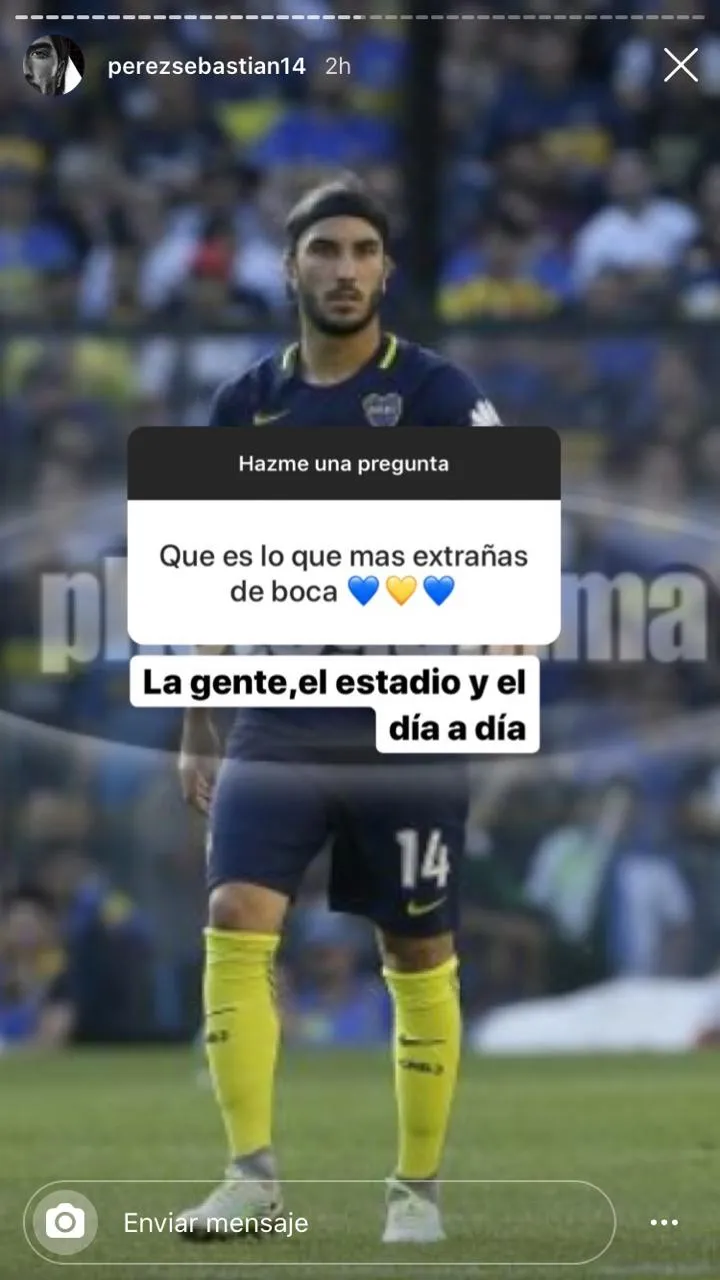Open the three-dot story options

[x=664, y=1222]
